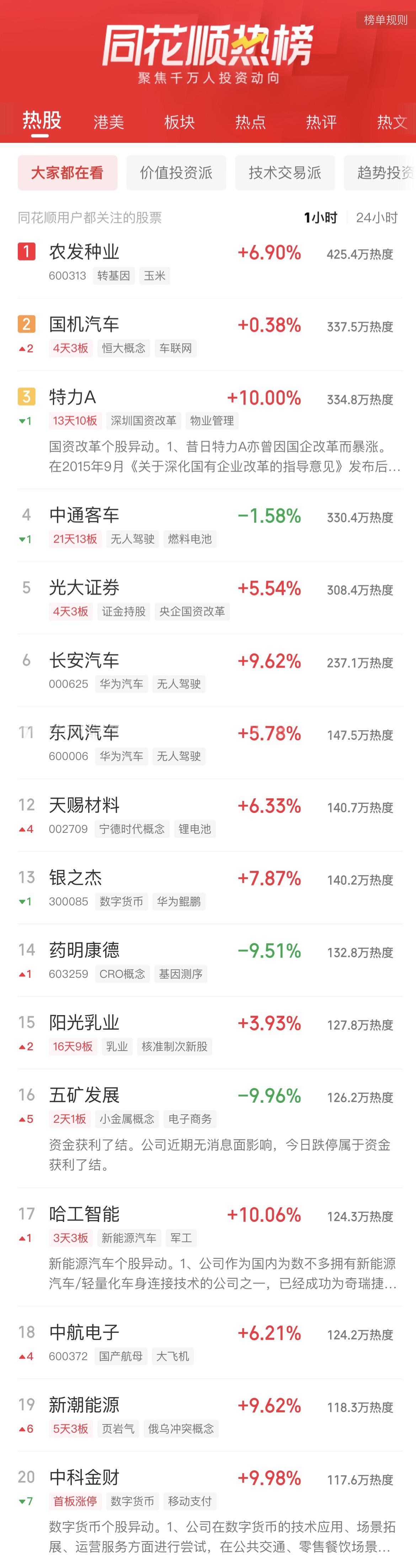Switch to the 板块 tab
Image resolution: width=416 pixels, height=1568 pixels.
179,122
